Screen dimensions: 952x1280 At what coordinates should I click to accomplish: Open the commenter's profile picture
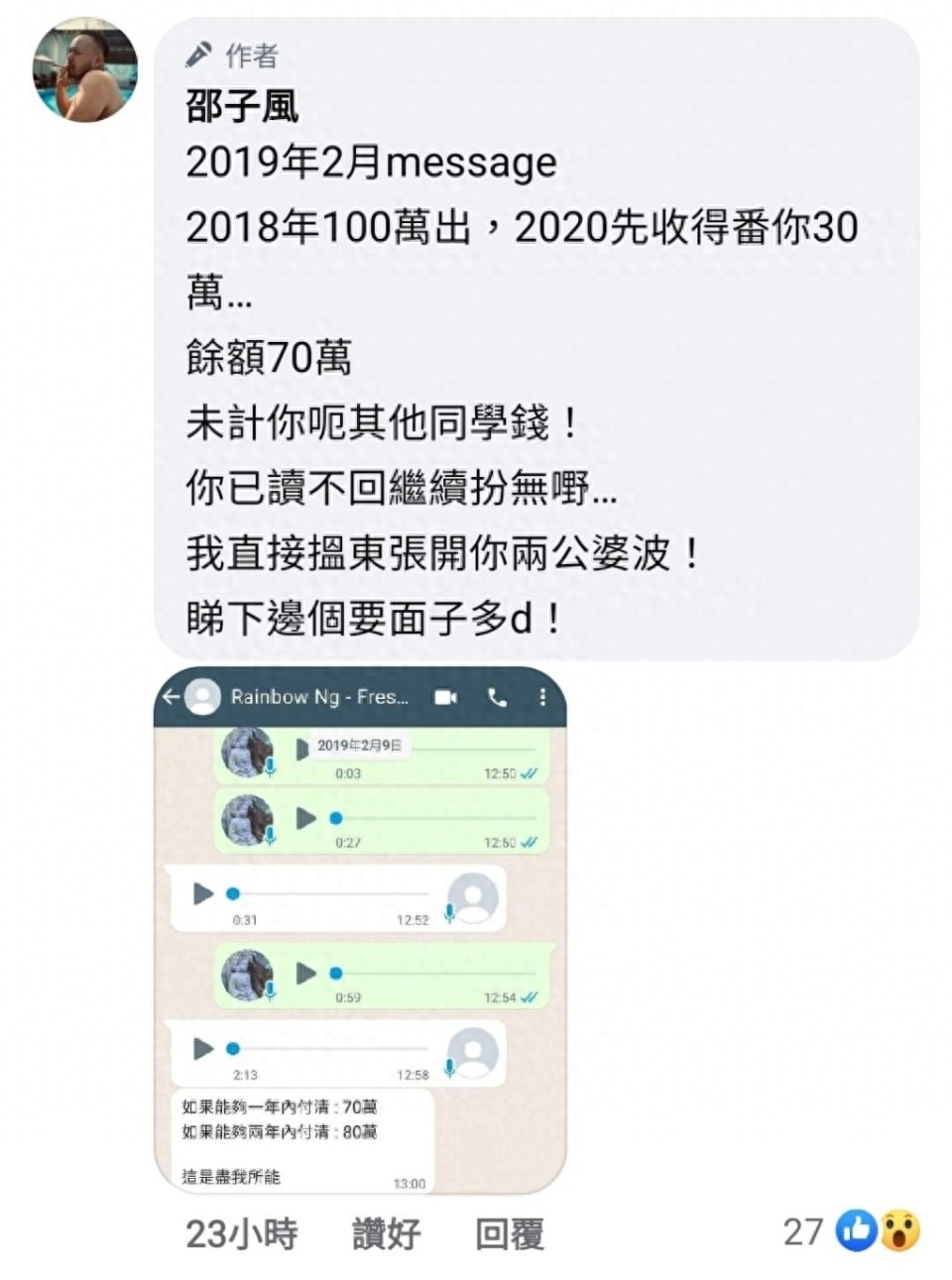click(85, 69)
